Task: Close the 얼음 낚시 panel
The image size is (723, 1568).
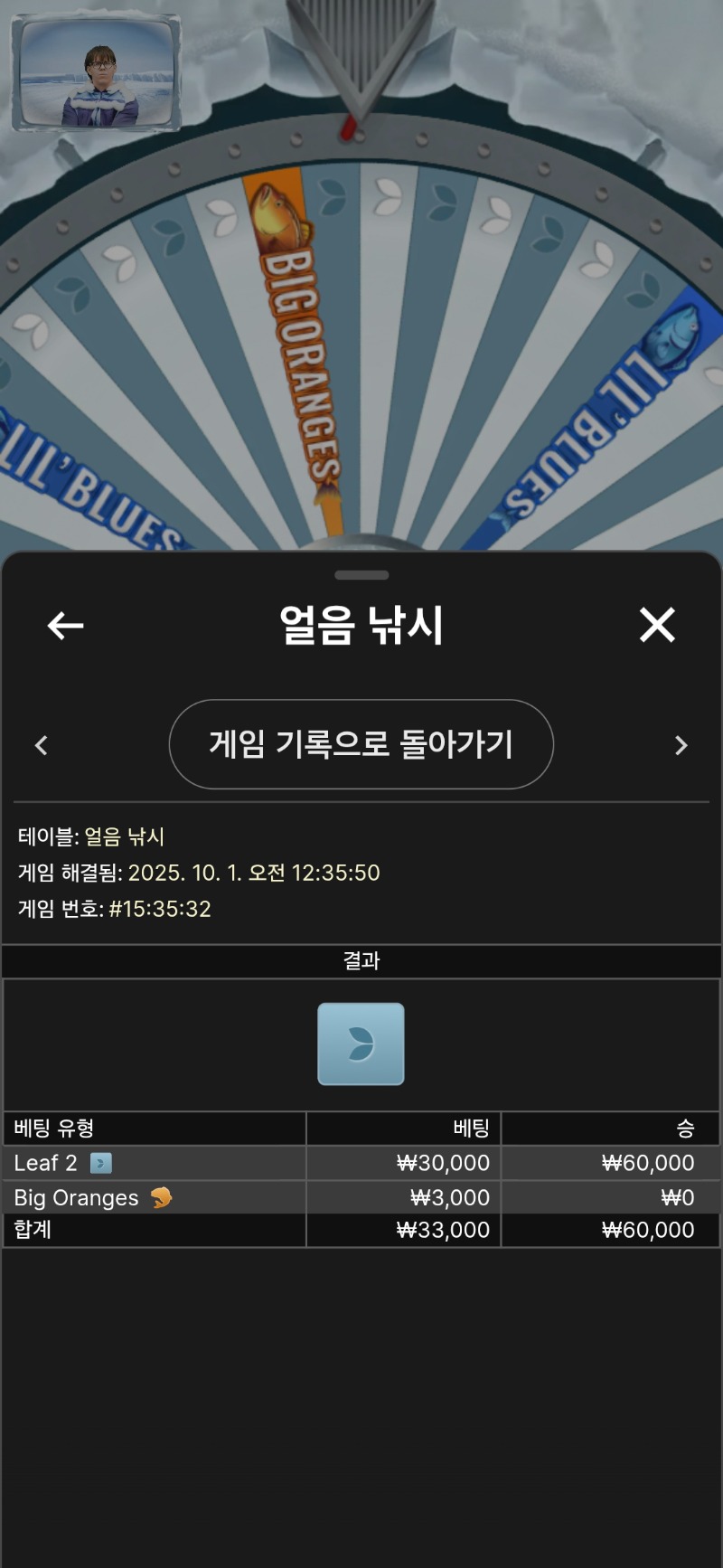Action: [x=657, y=625]
